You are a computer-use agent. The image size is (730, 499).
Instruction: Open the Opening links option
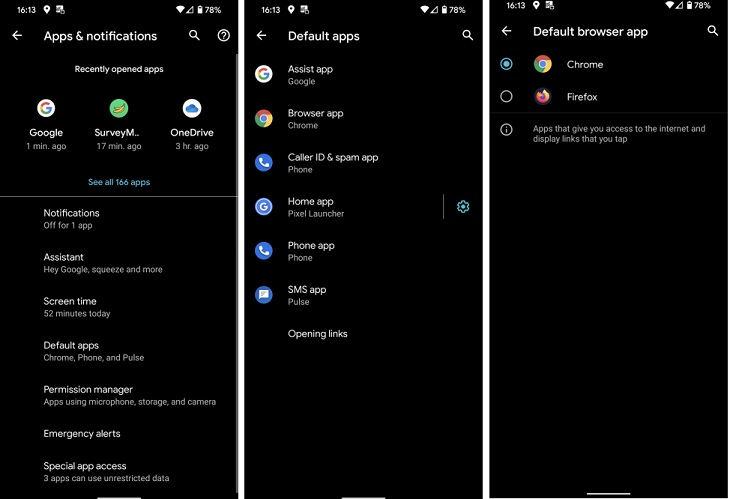[318, 333]
